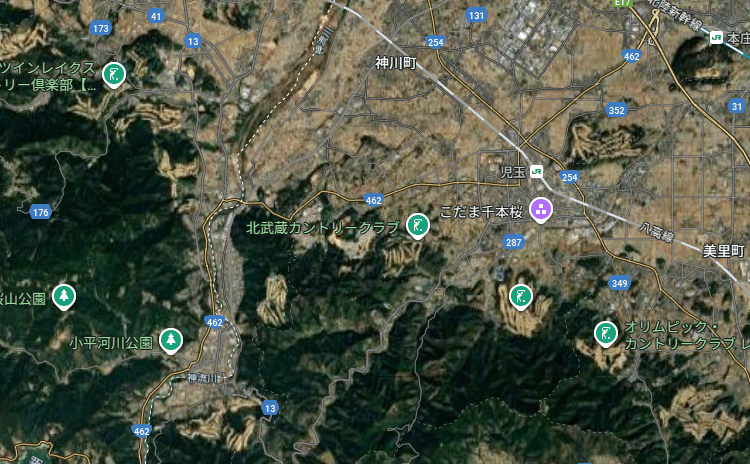Select the ツインレイクスカントリー倶楽部 golf marker

click(x=114, y=74)
